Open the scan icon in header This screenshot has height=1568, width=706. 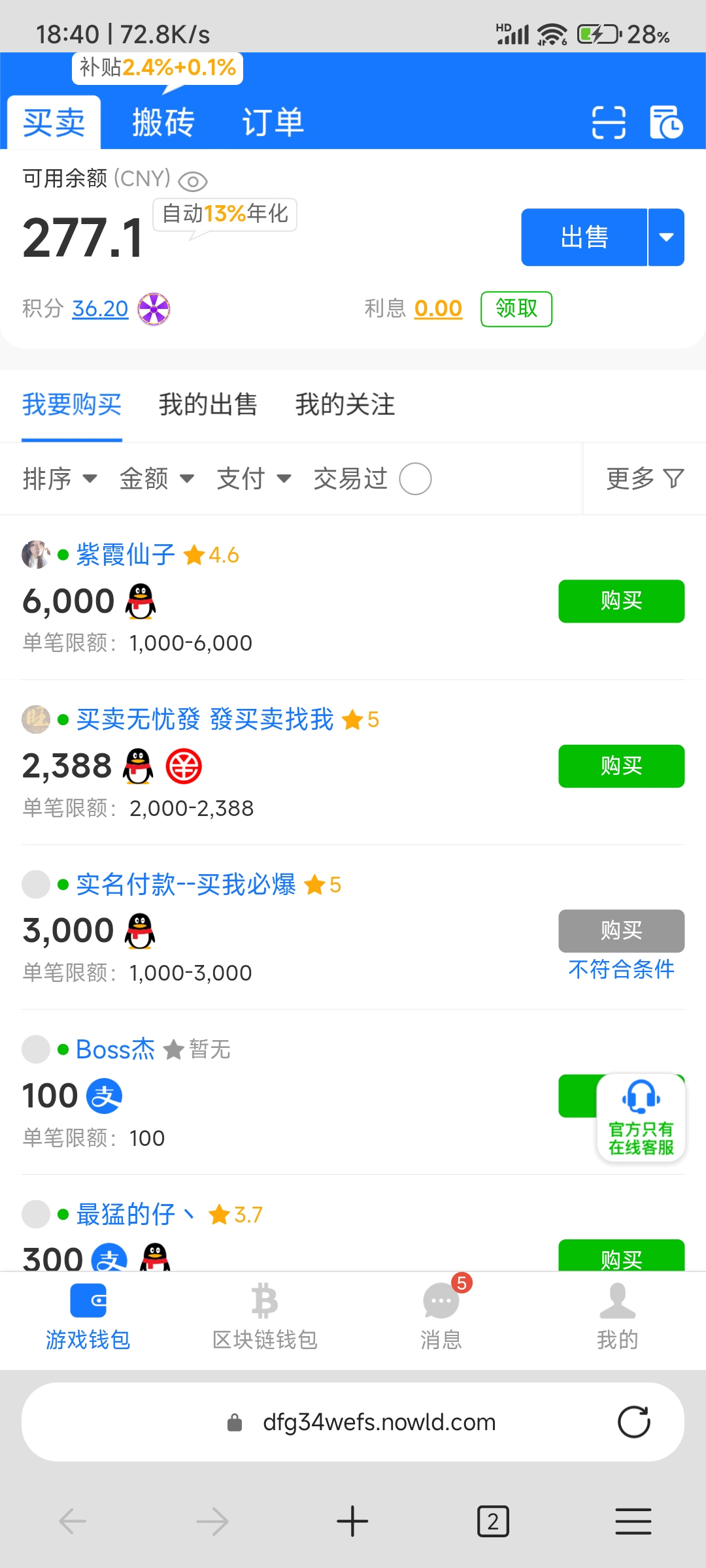pos(609,123)
